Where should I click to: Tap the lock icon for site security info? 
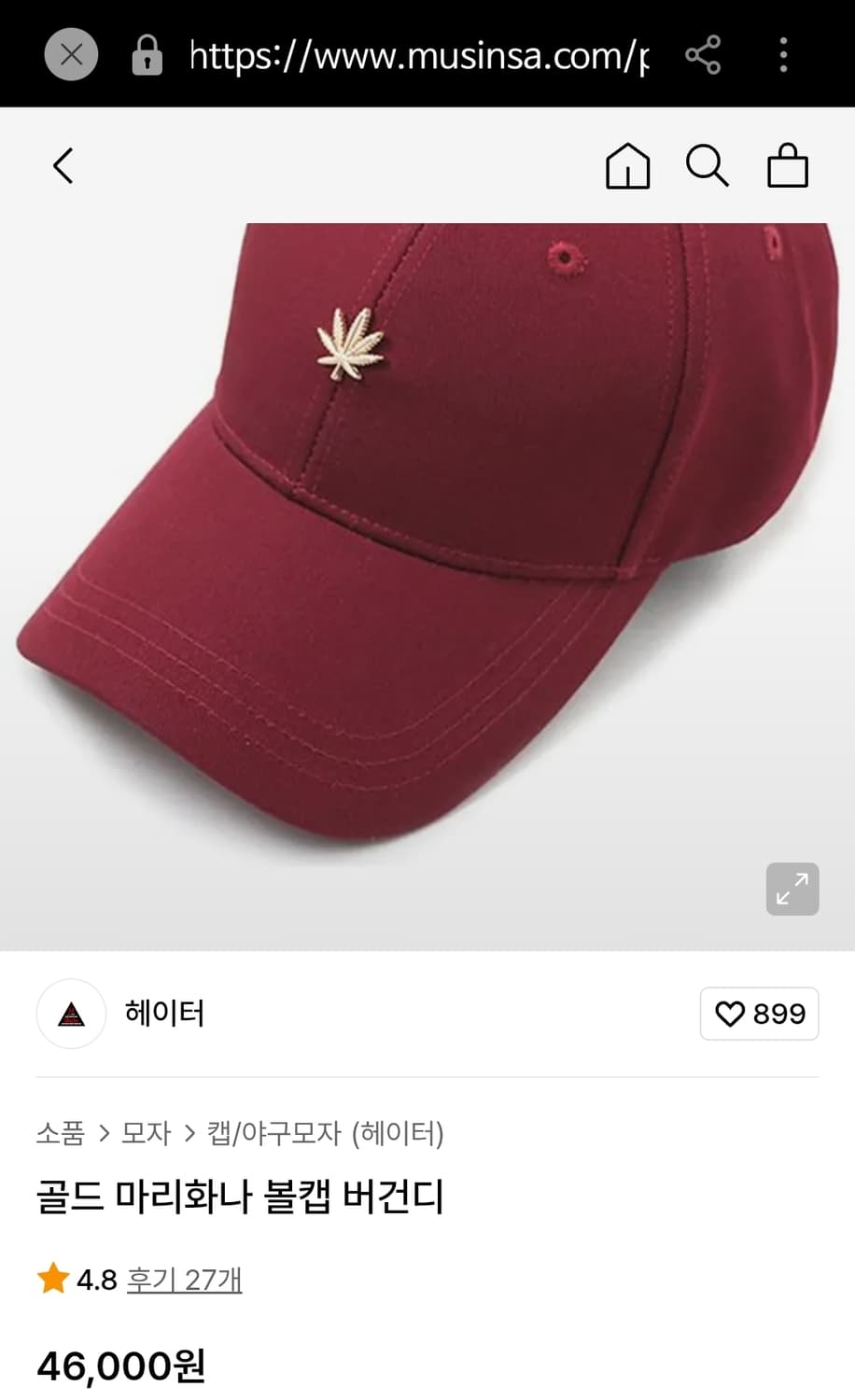click(149, 54)
